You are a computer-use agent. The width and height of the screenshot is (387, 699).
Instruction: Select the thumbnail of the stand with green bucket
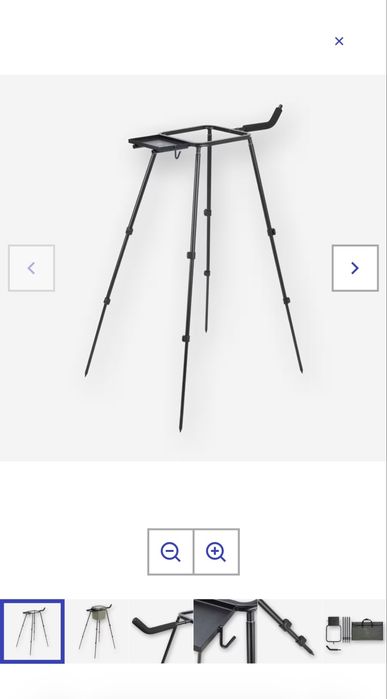click(x=97, y=631)
